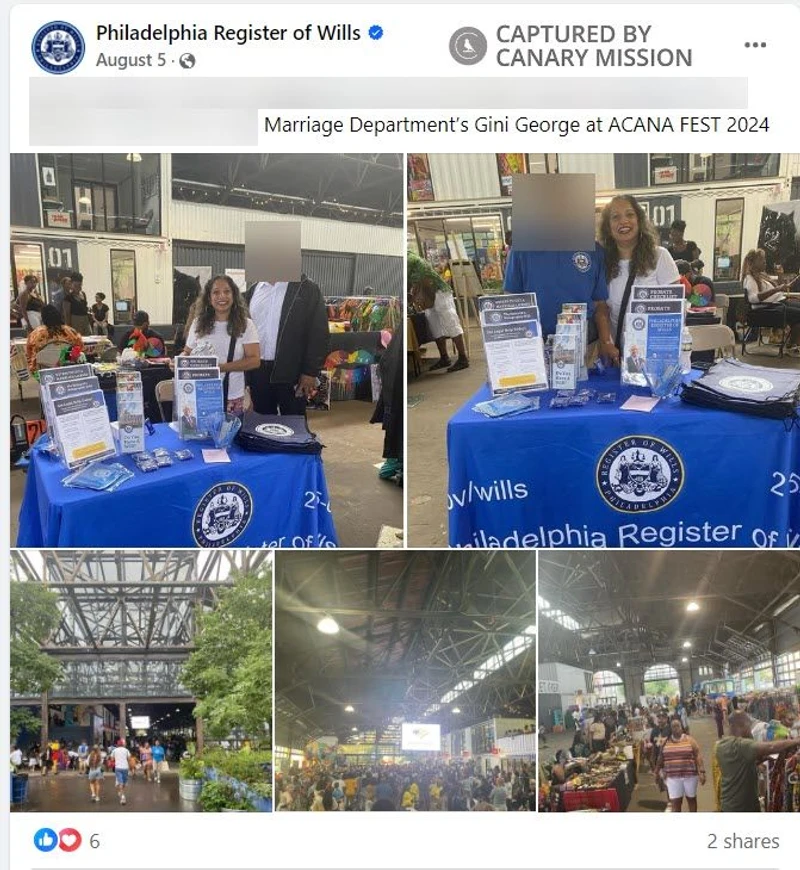See the 2 shares list
Screen dimensions: 800x870
click(x=742, y=841)
